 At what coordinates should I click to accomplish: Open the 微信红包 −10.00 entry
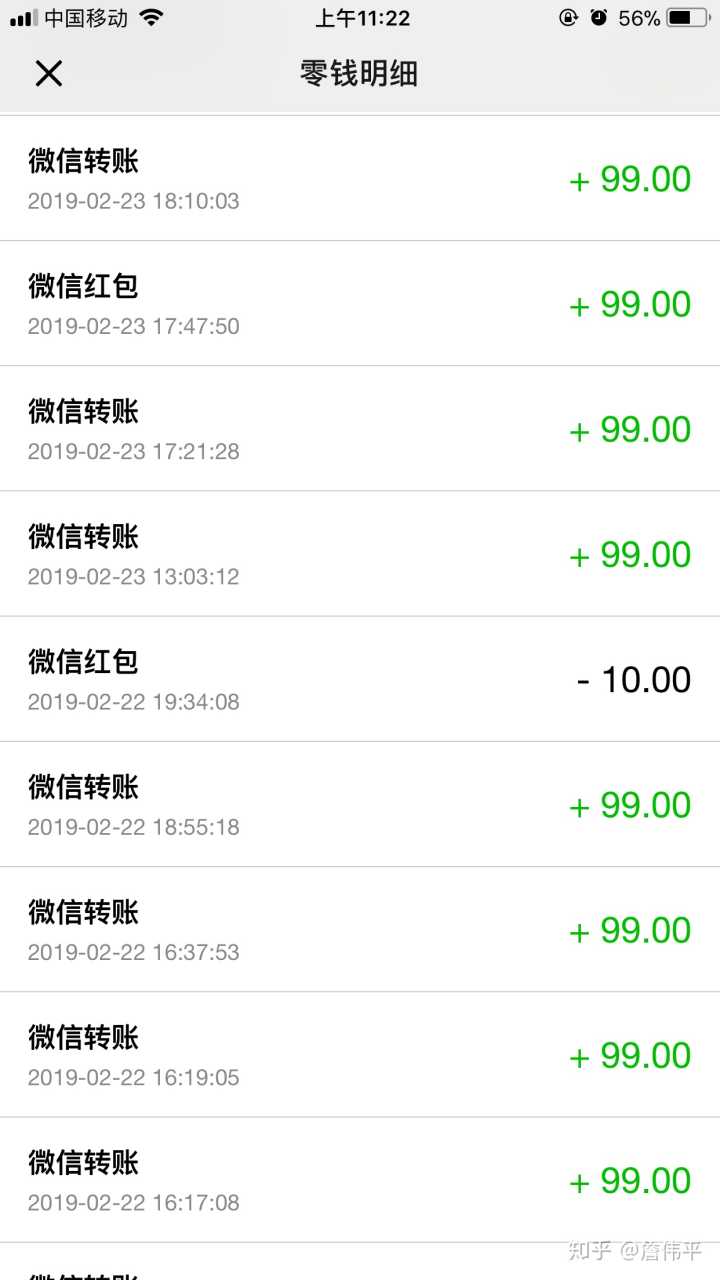pos(360,679)
